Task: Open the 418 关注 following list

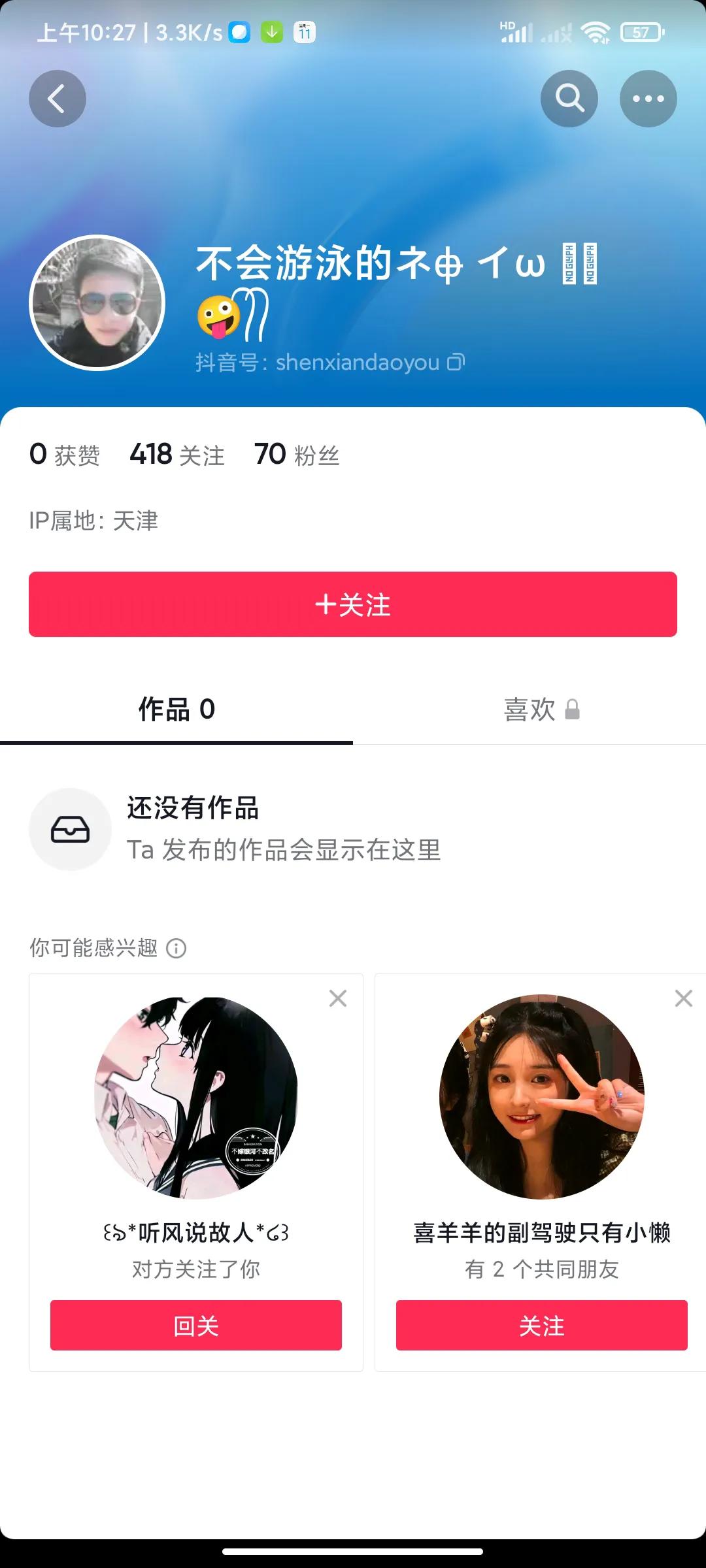Action: [x=176, y=454]
